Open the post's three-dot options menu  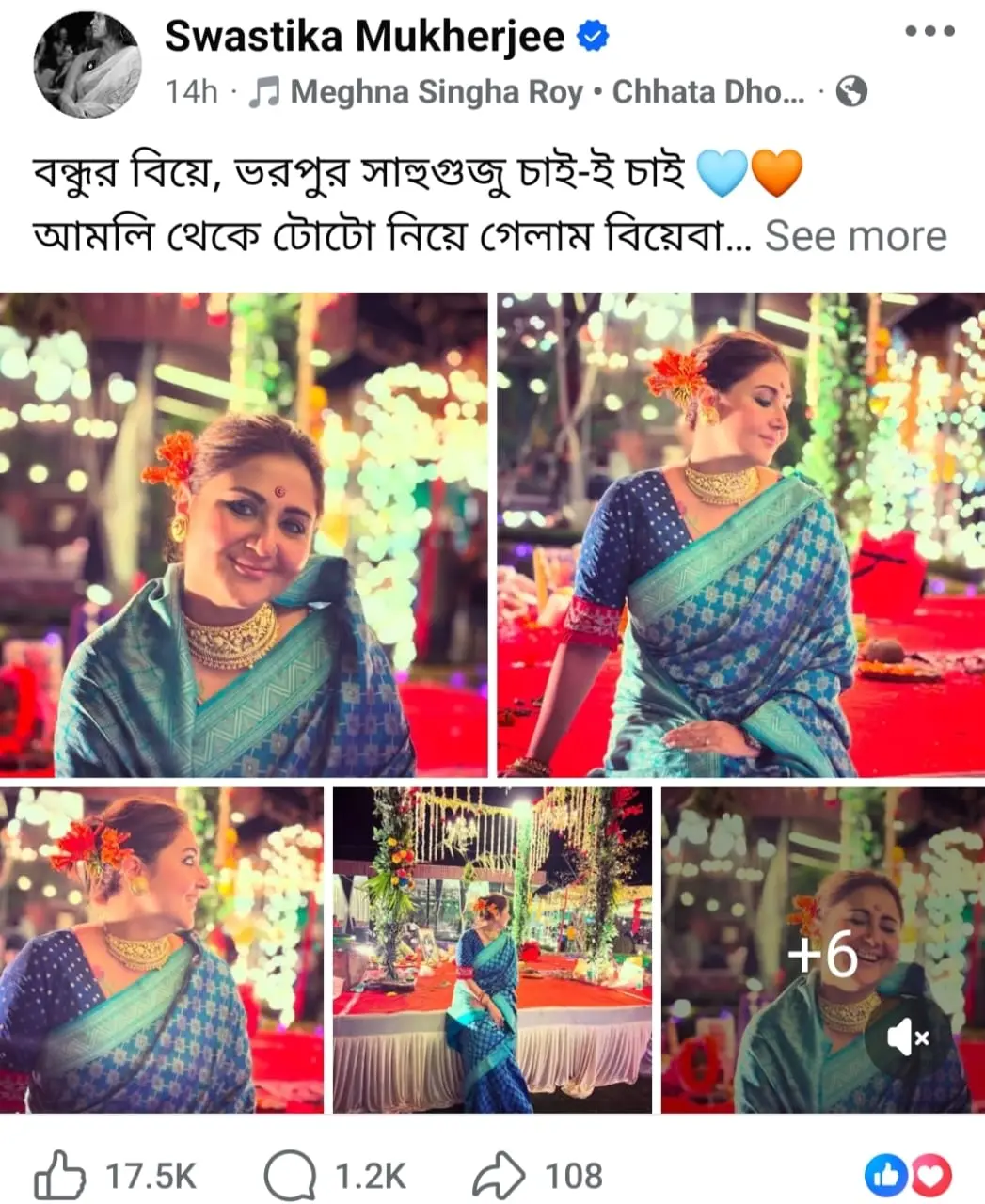[929, 32]
